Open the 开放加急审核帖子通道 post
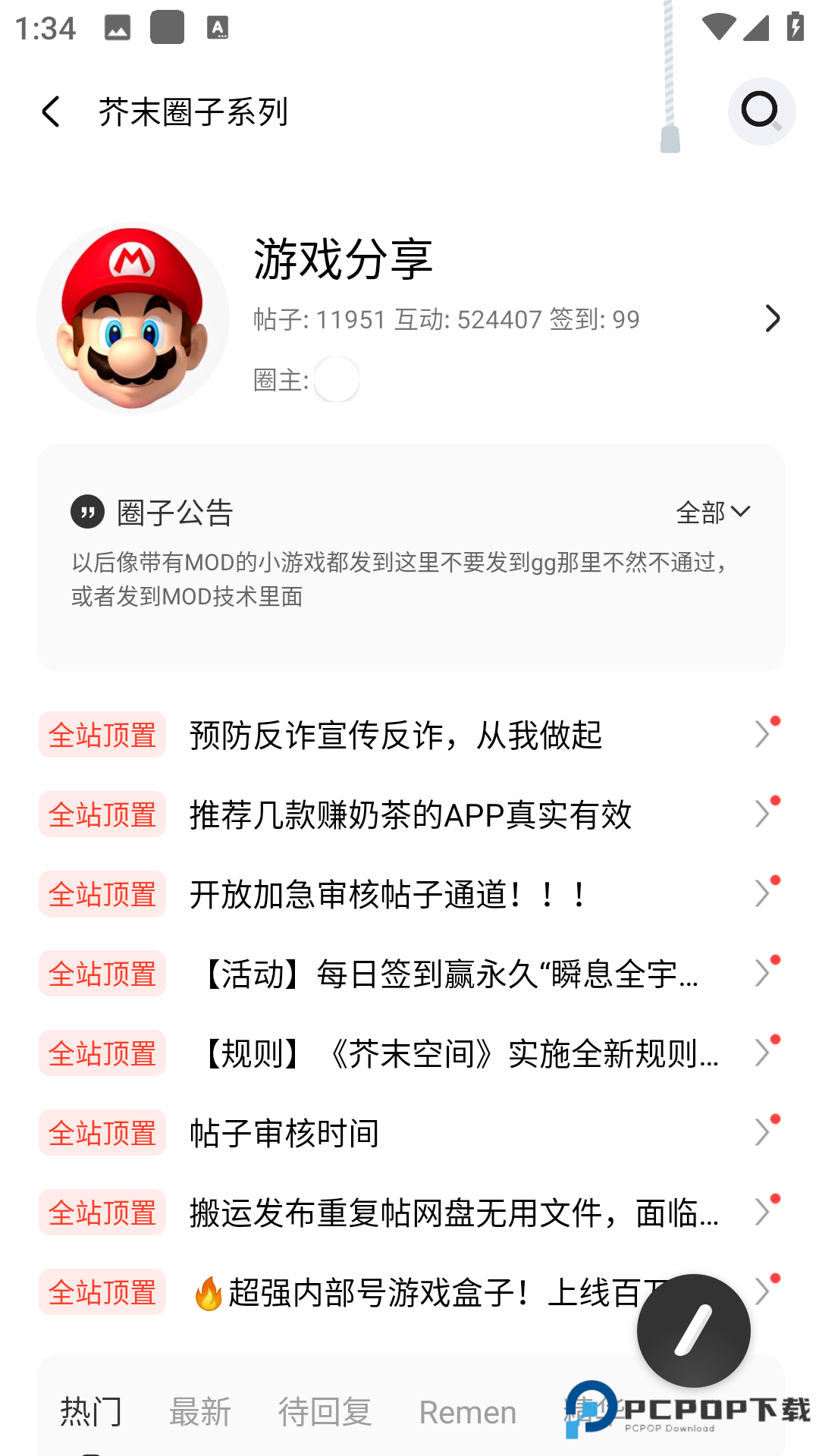 coord(385,896)
